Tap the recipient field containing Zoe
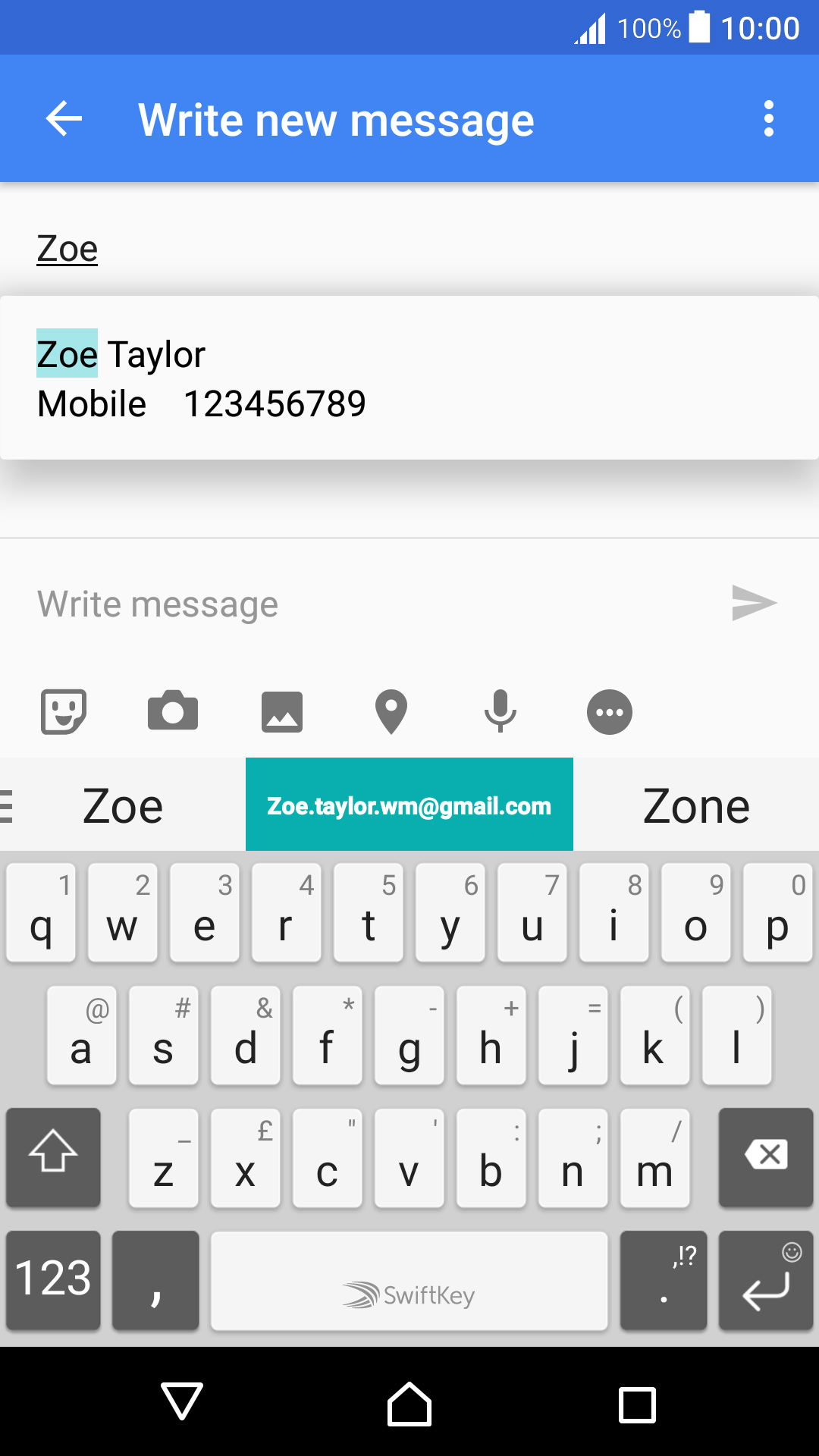819x1456 pixels. 409,249
